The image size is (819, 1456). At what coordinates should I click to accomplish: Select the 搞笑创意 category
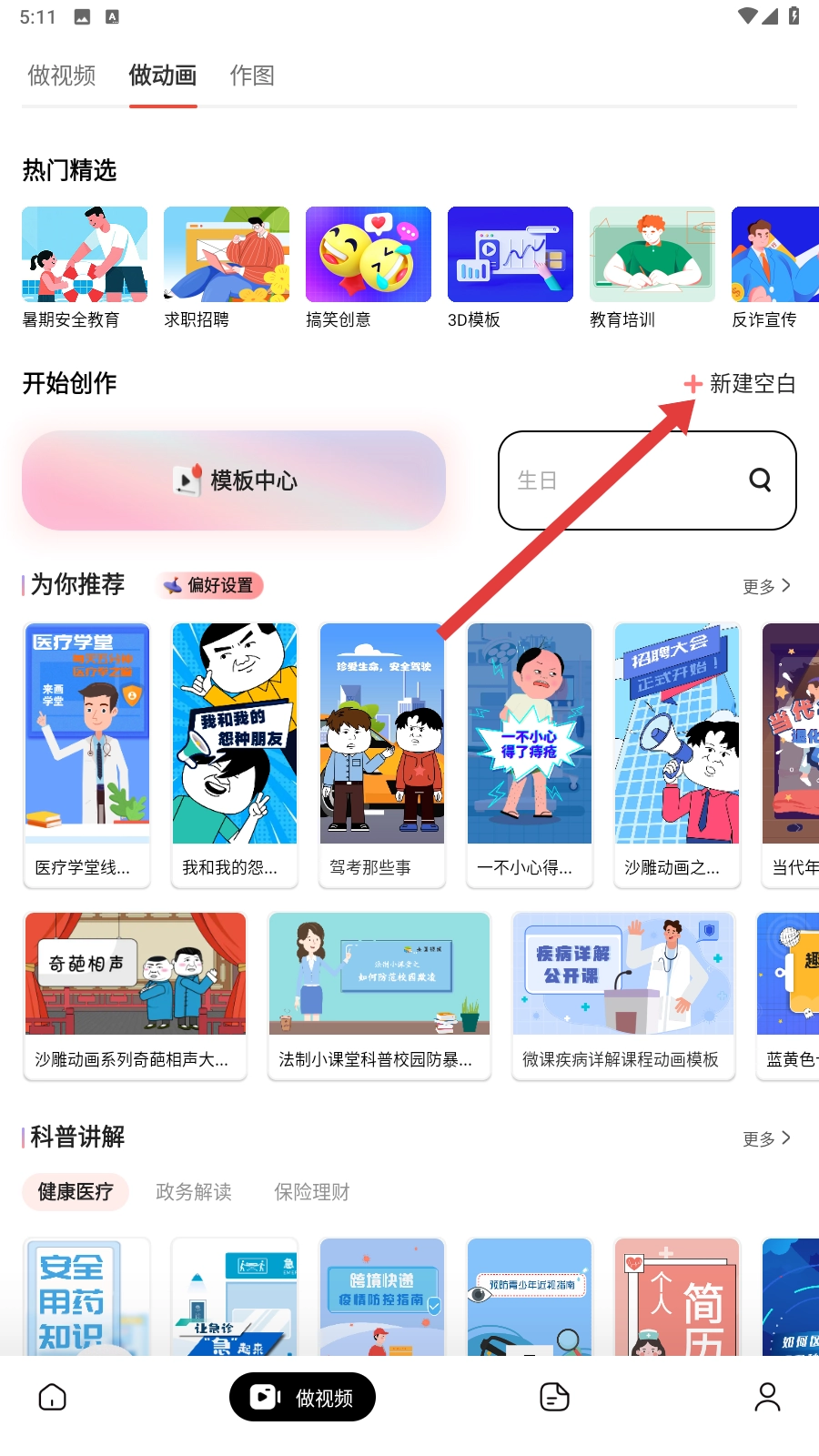(369, 268)
